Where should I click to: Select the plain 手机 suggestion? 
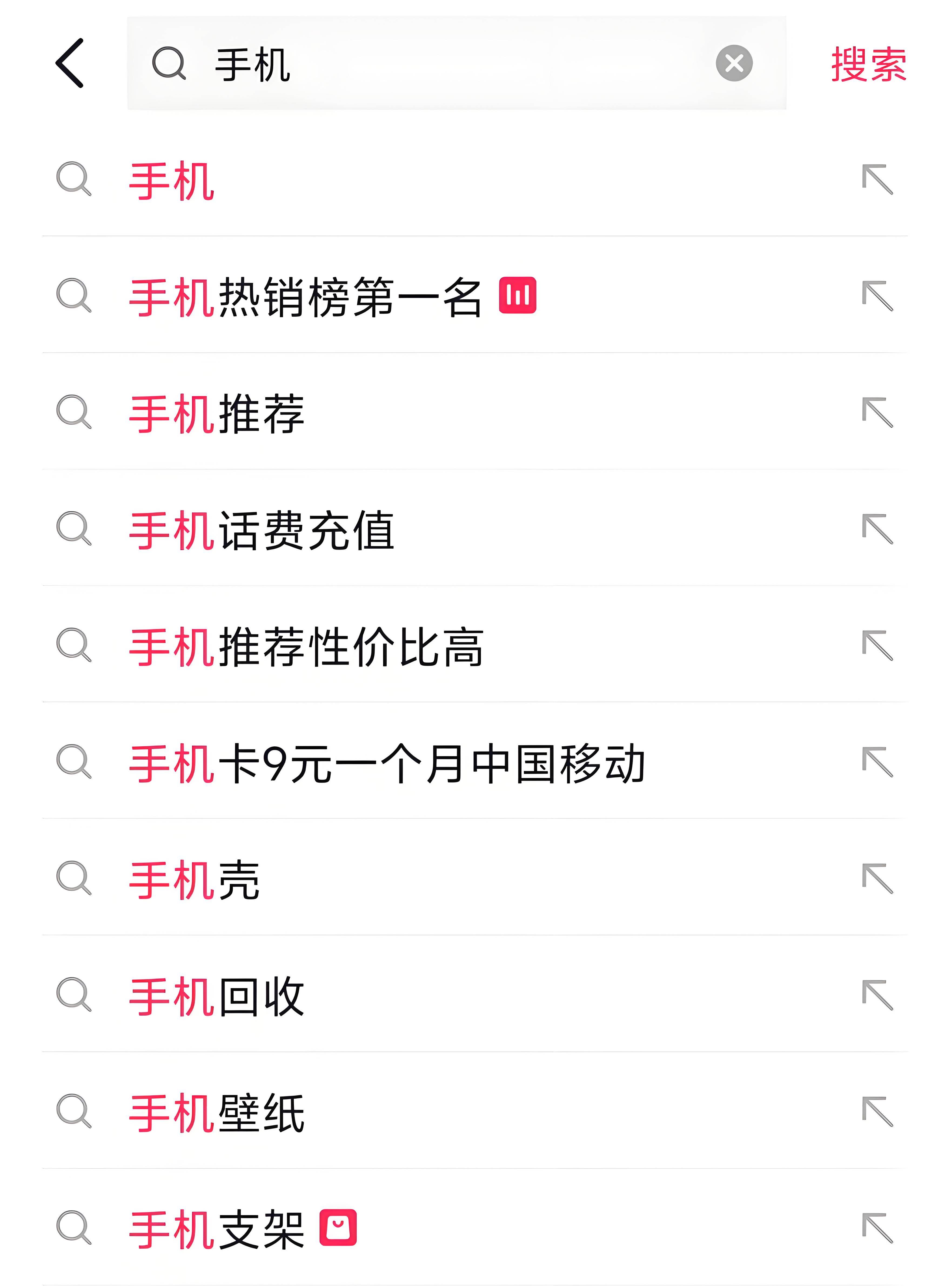[172, 181]
